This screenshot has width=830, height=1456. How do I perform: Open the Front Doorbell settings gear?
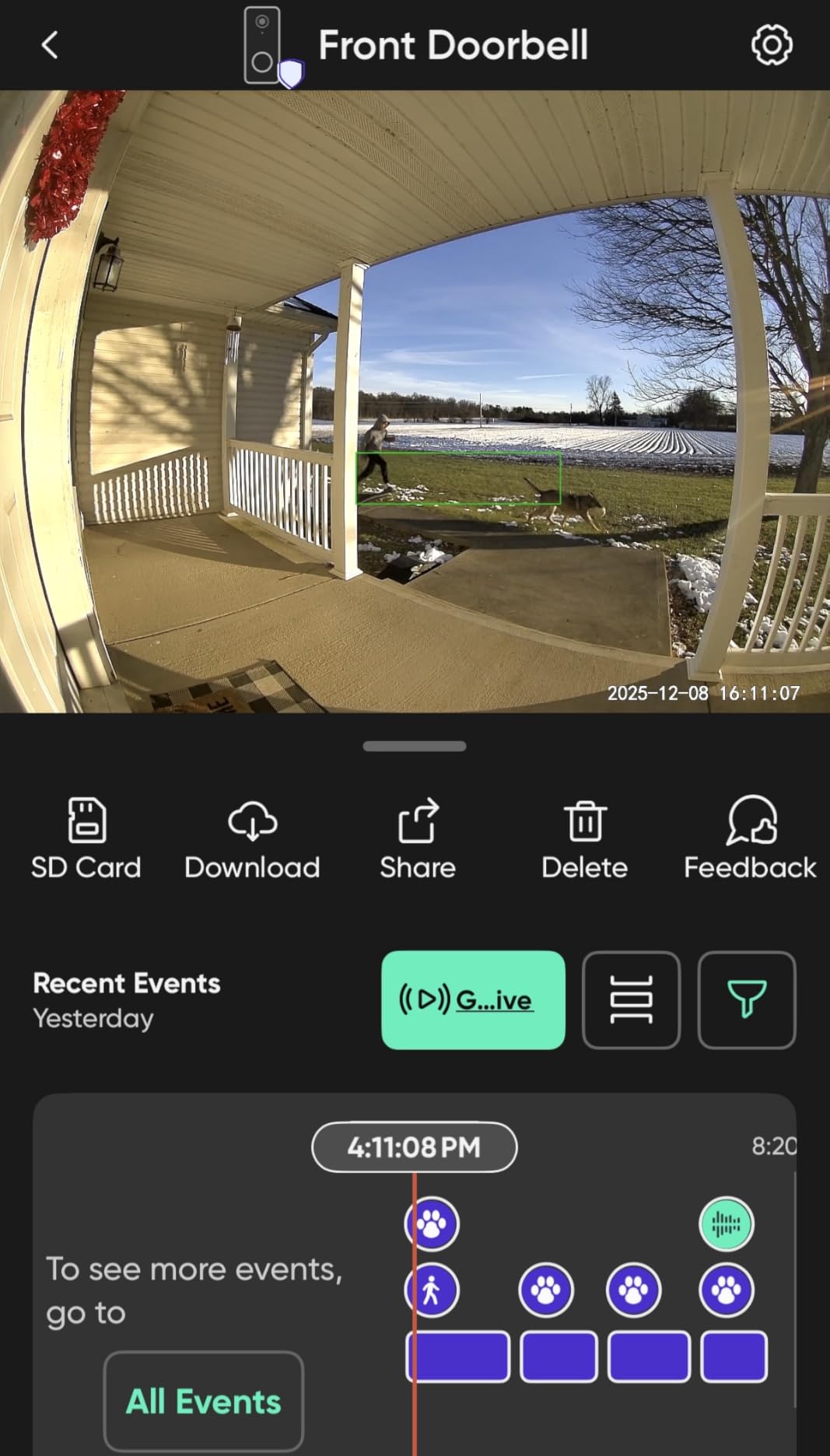pyautogui.click(x=772, y=45)
